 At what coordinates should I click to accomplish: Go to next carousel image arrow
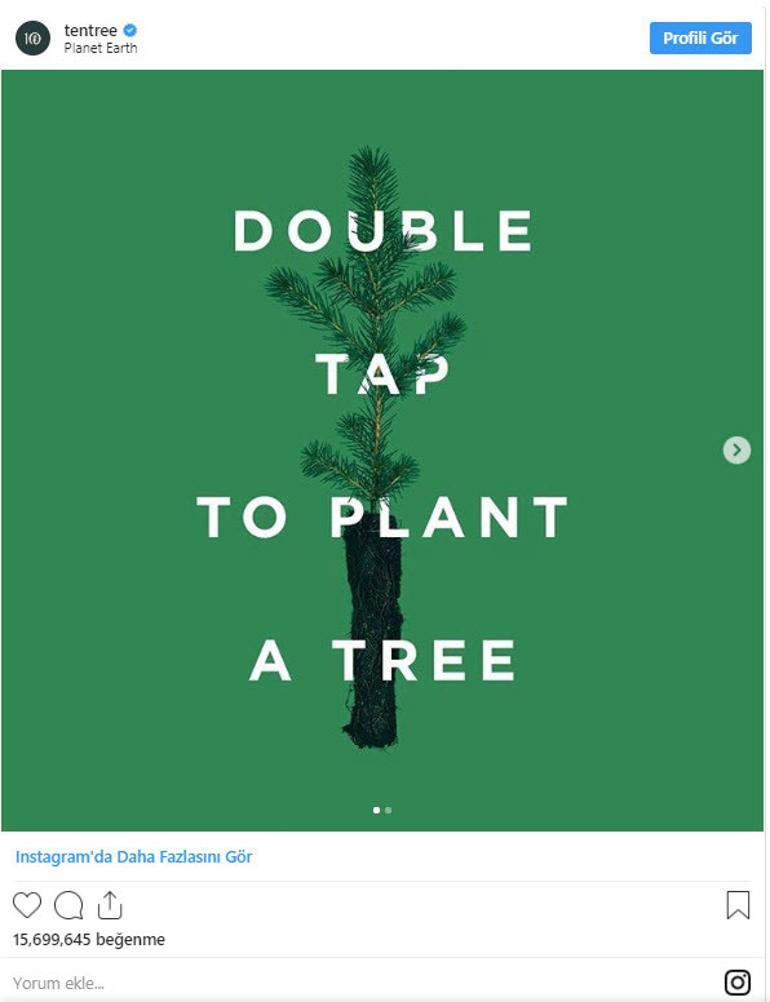[736, 450]
